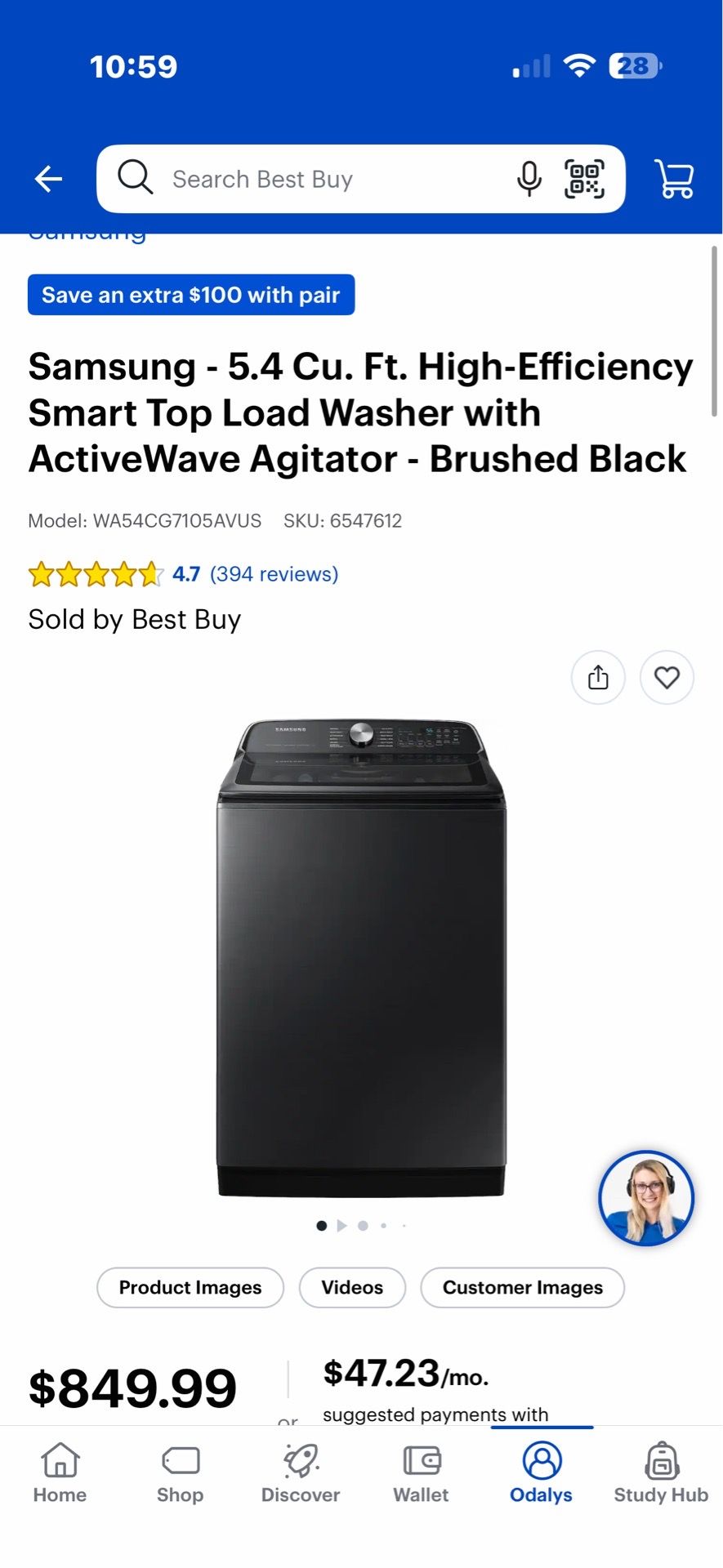Screen dimensions: 723x1568
Task: Tap Save an extra $100 with pair
Action: (x=191, y=295)
